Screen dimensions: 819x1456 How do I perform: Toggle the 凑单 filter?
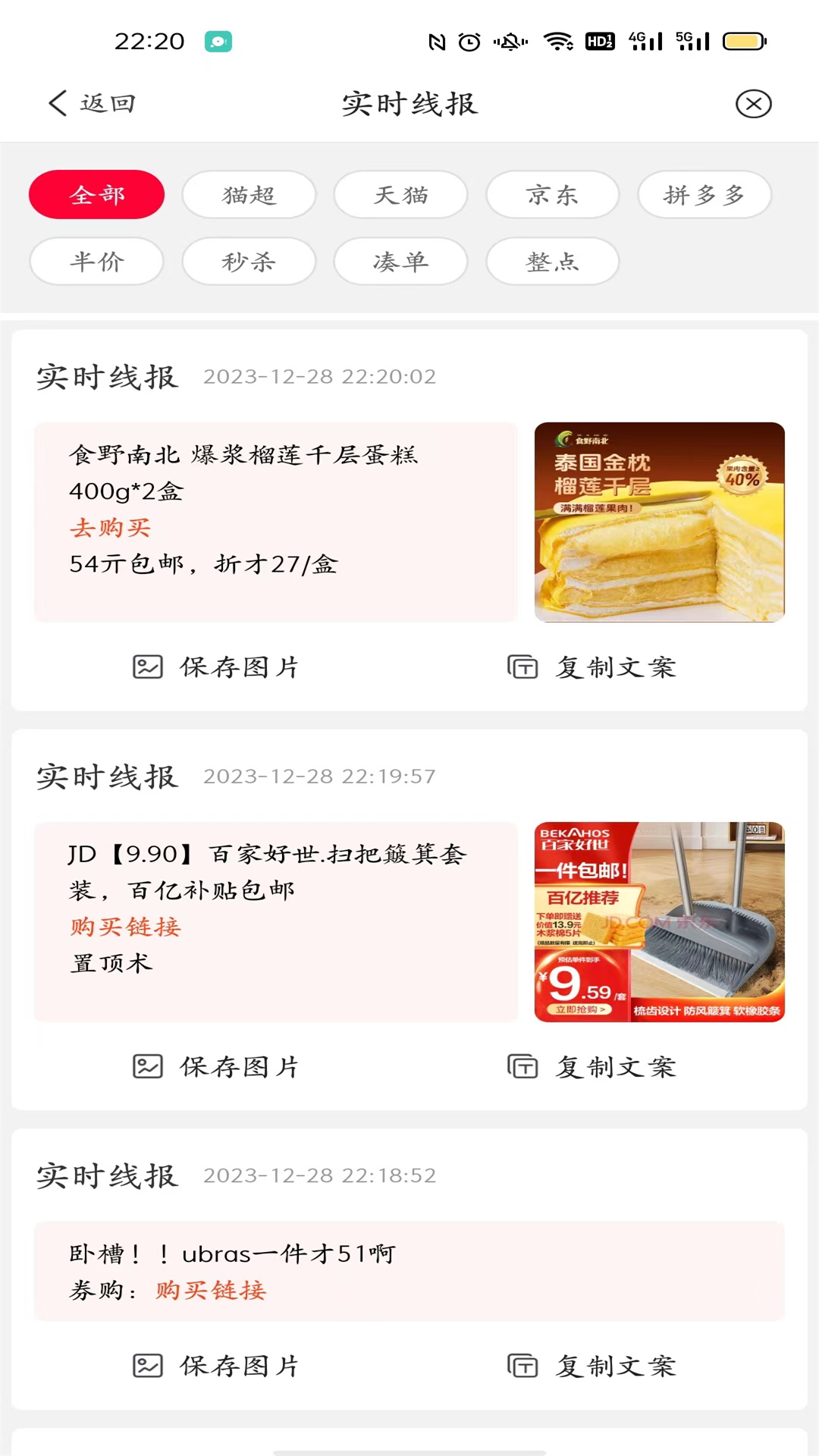pos(400,261)
